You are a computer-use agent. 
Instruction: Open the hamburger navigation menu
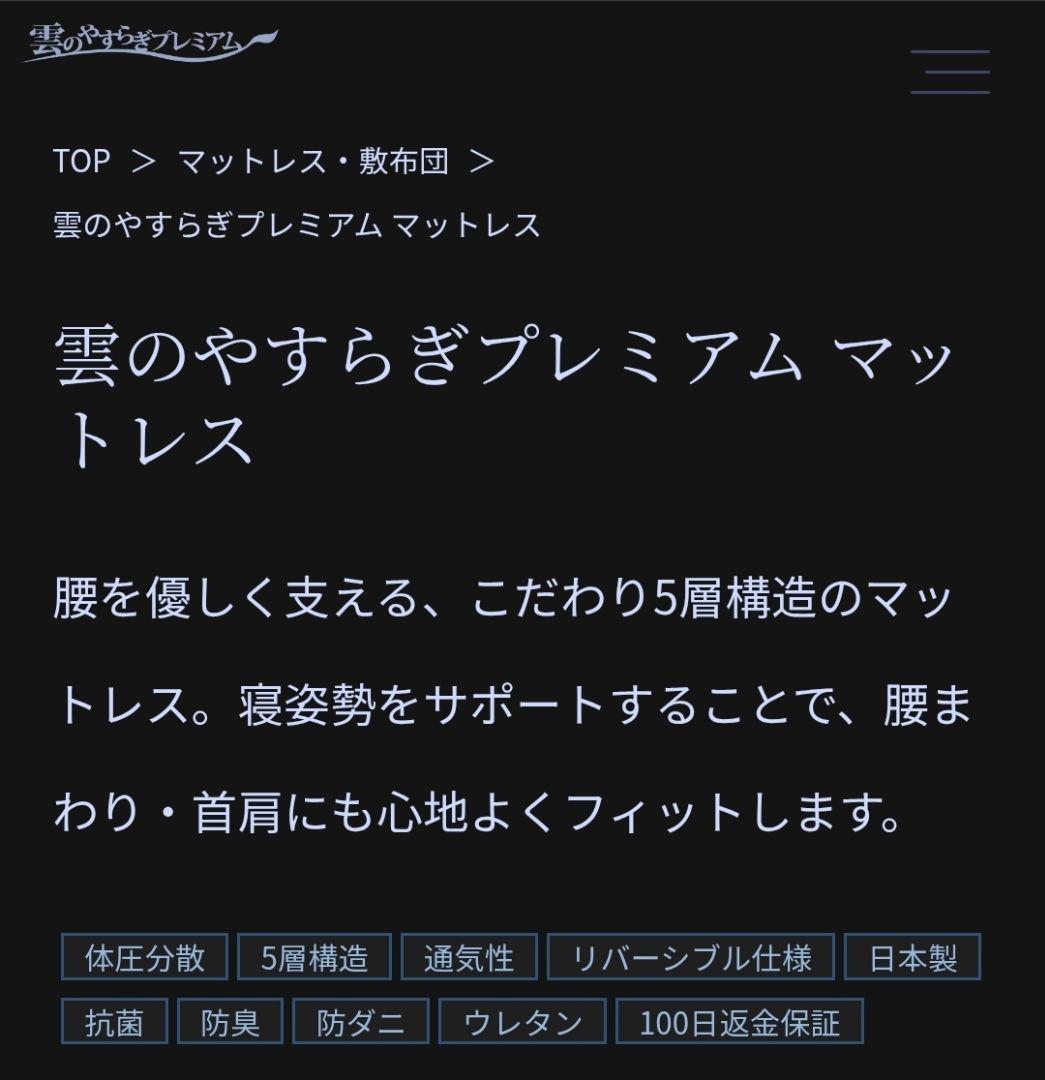pyautogui.click(x=947, y=70)
